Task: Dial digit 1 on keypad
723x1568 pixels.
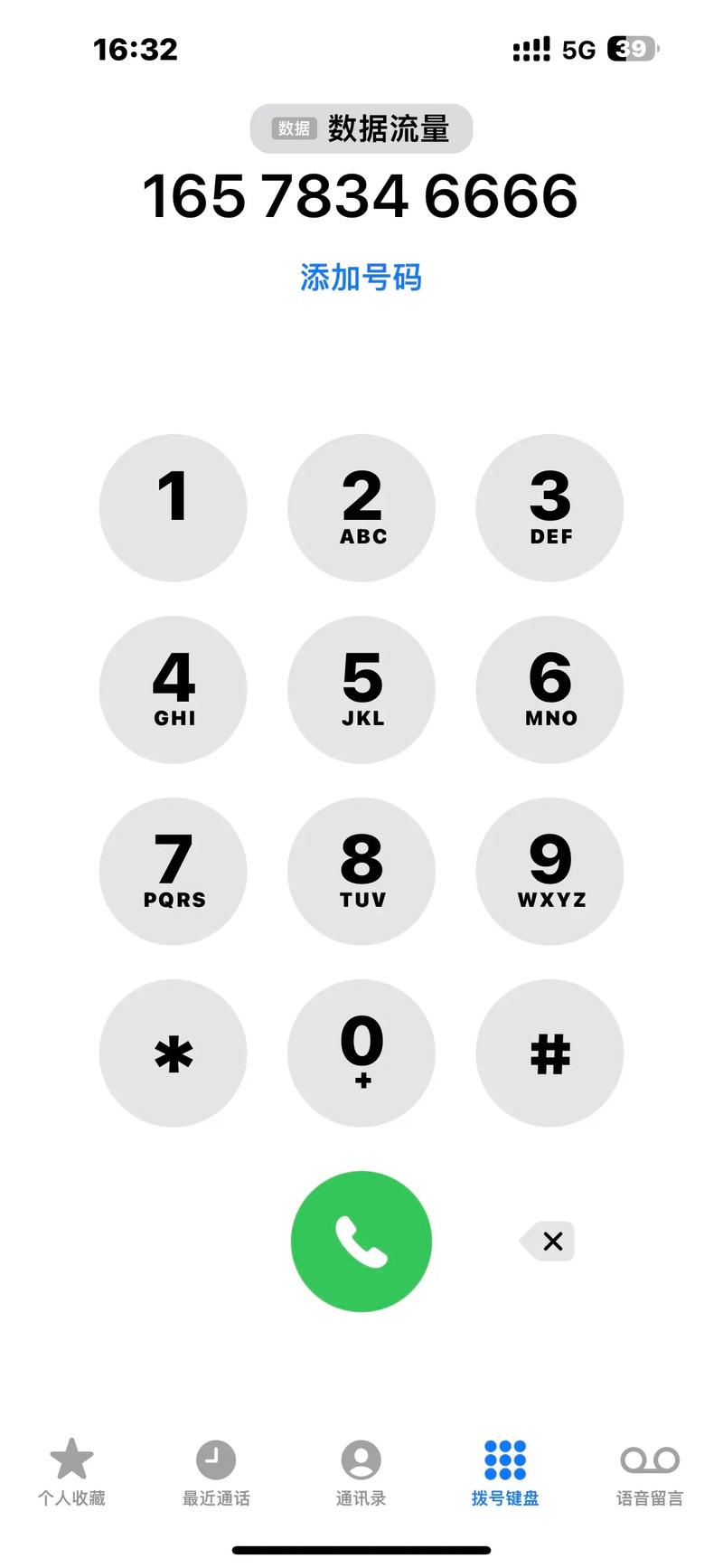Action: click(x=173, y=507)
